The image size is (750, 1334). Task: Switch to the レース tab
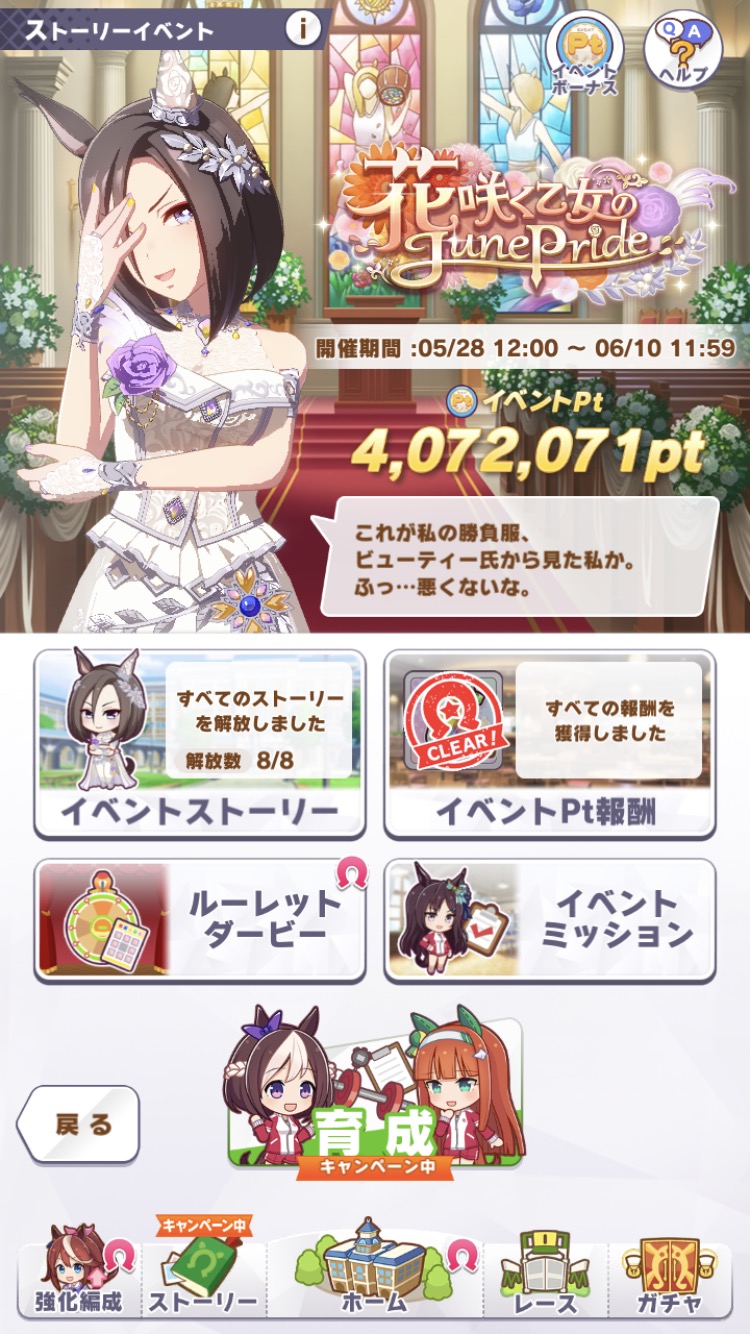tap(546, 1276)
